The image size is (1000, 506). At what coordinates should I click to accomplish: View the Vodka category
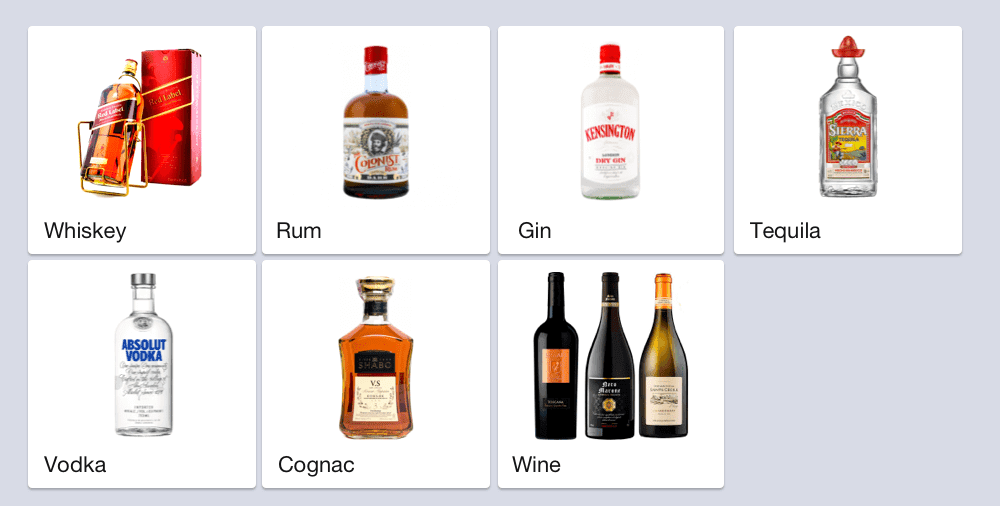coord(142,374)
